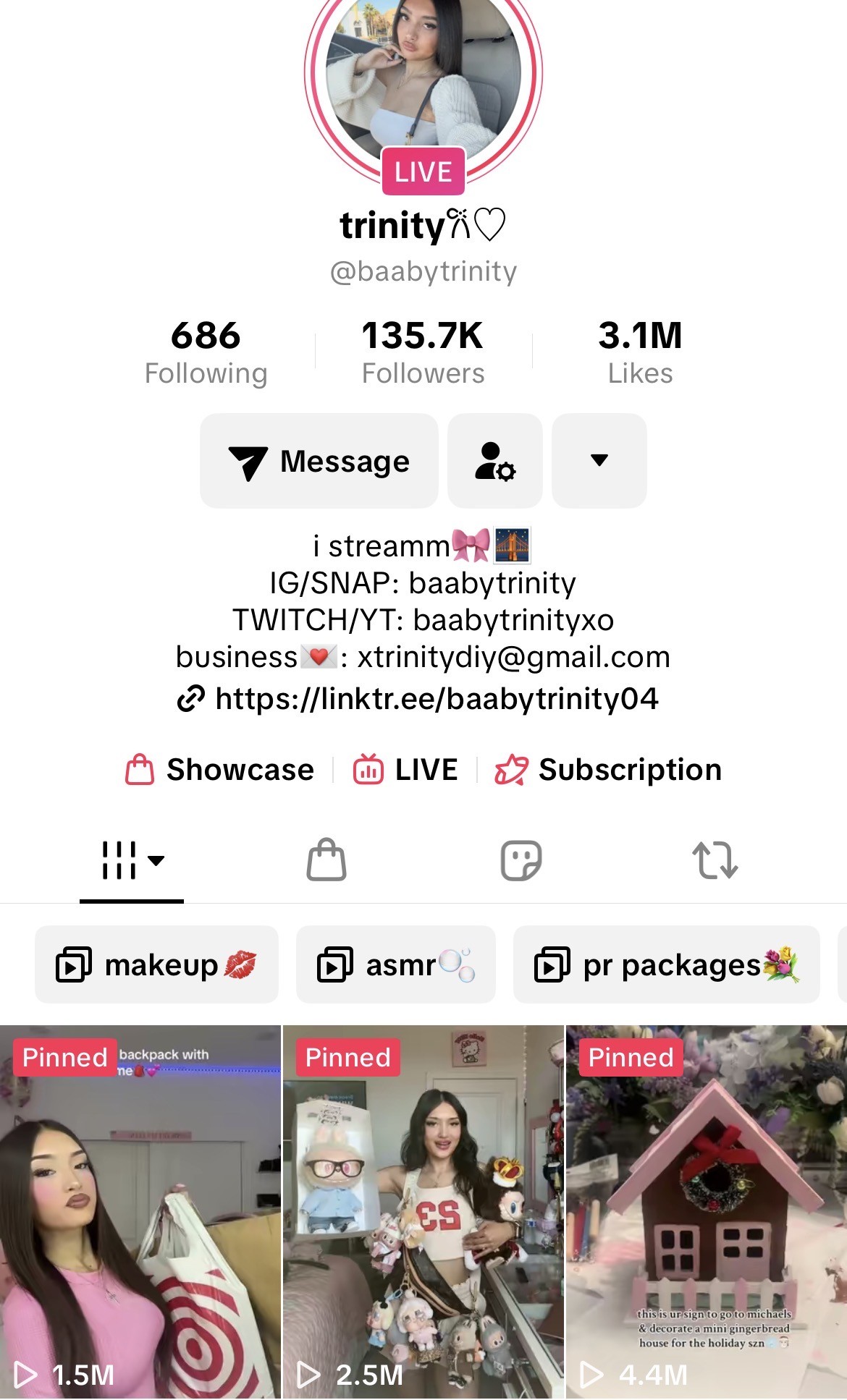Open the asmr playlist
The width and height of the screenshot is (847, 1400).
pyautogui.click(x=396, y=965)
